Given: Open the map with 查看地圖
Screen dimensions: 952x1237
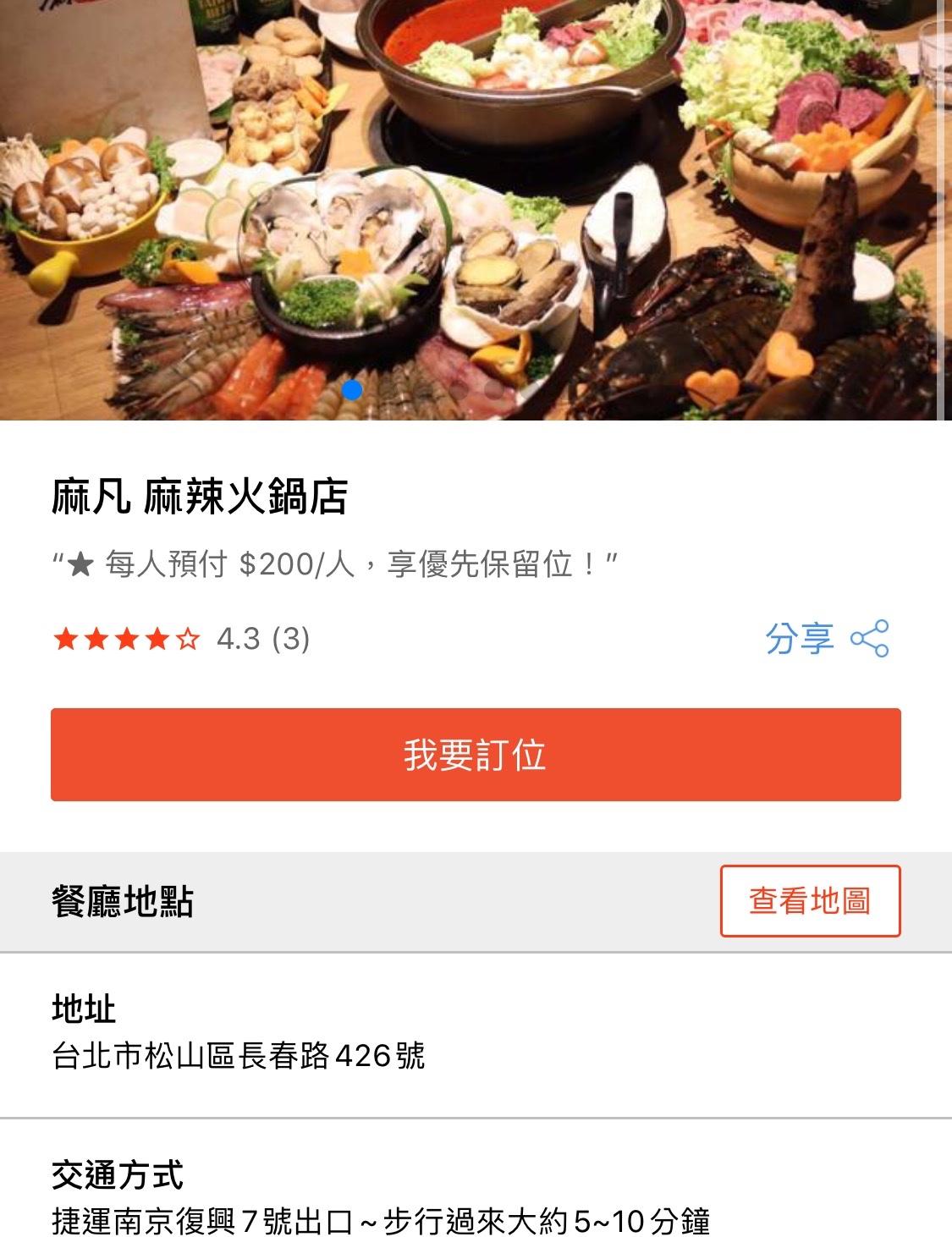Looking at the screenshot, I should click(x=810, y=901).
